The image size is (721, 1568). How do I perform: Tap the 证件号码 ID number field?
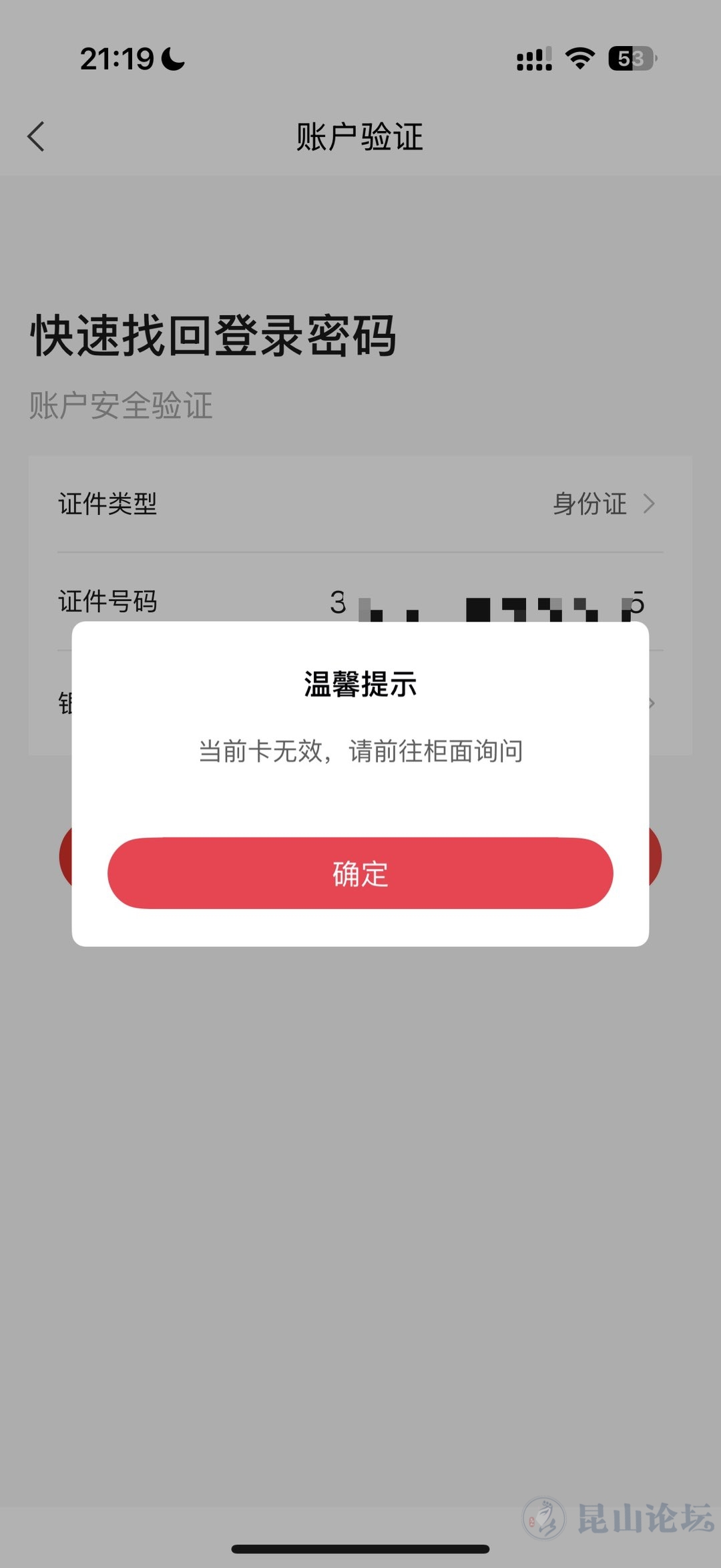pyautogui.click(x=487, y=603)
